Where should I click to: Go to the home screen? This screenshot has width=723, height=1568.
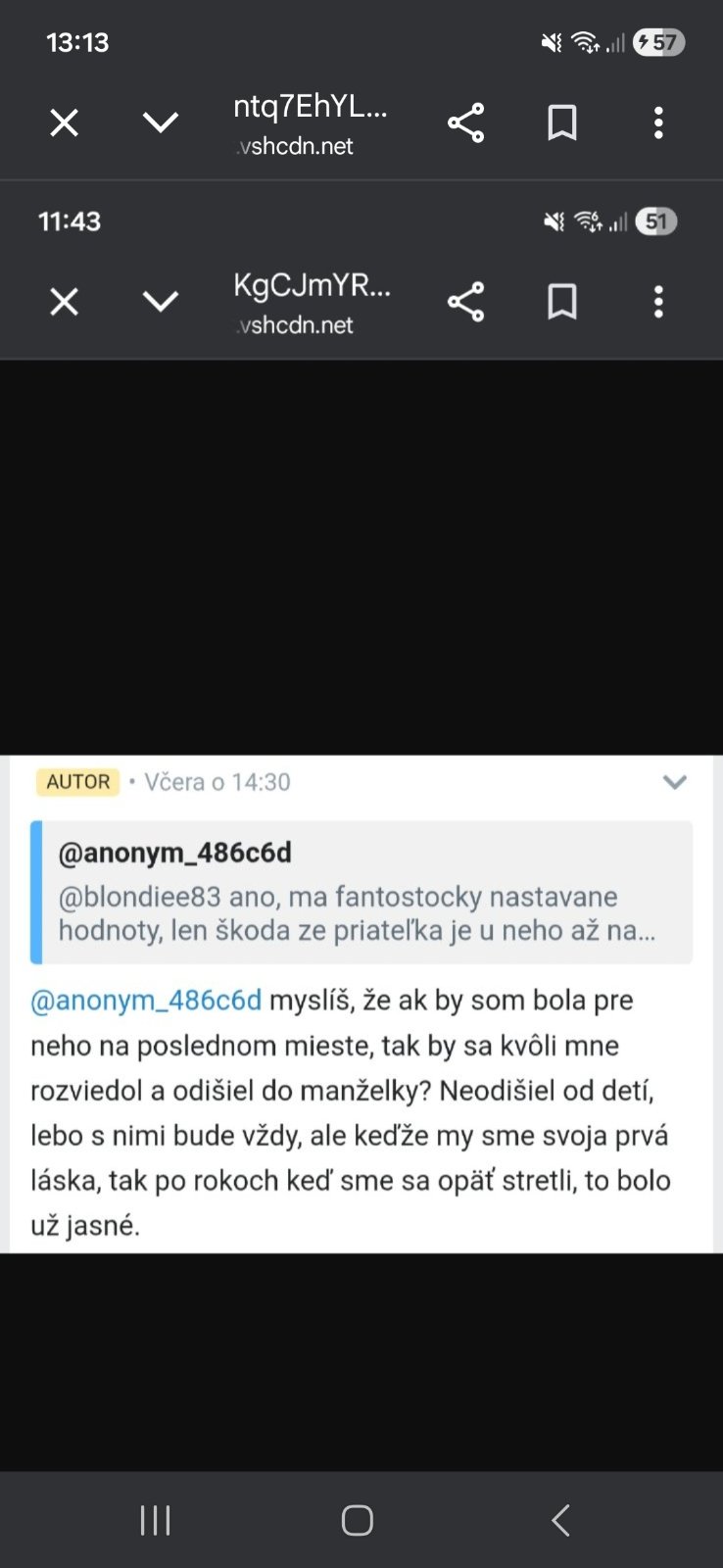[x=358, y=1520]
